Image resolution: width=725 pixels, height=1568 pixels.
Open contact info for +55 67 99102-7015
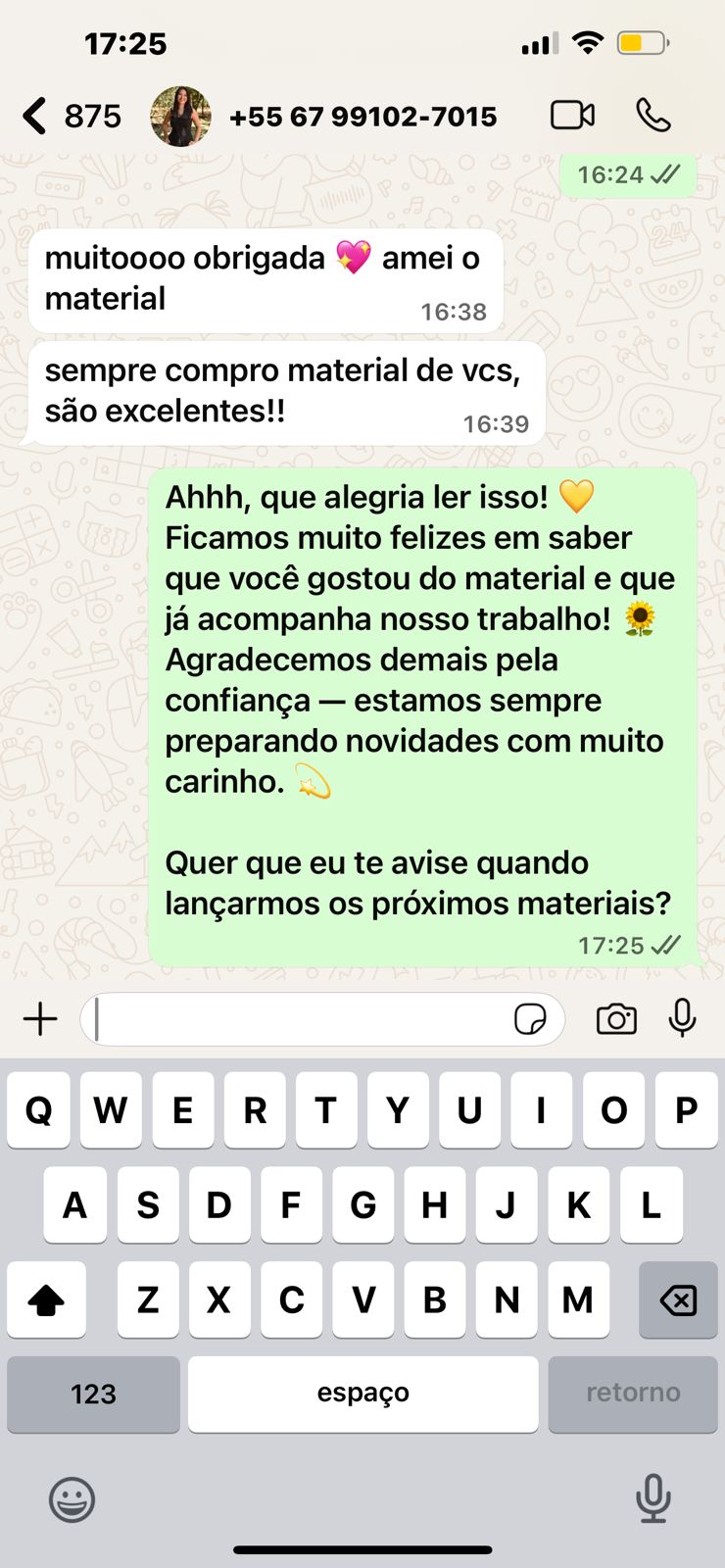click(x=362, y=117)
